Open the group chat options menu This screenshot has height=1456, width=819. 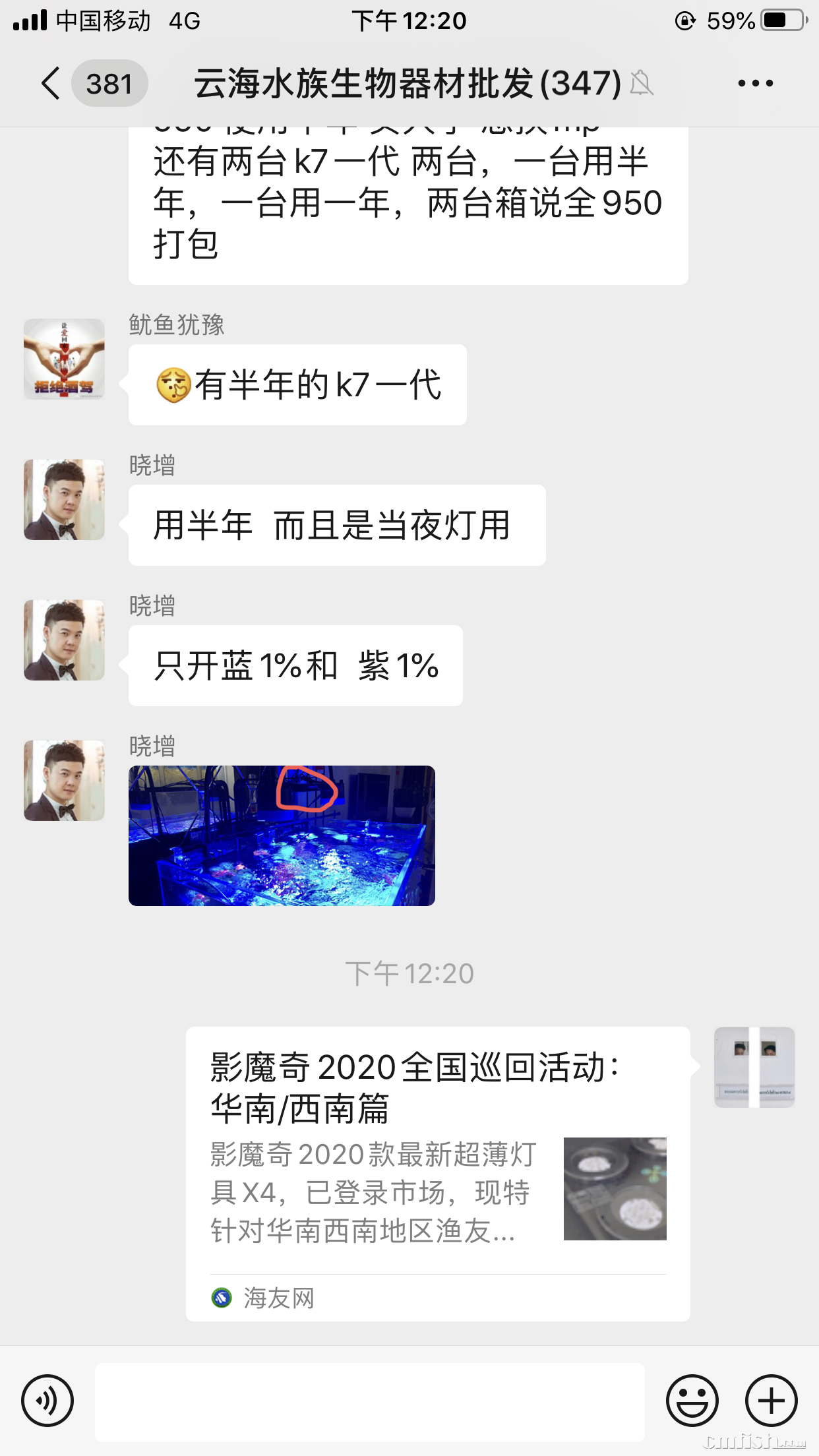[755, 84]
